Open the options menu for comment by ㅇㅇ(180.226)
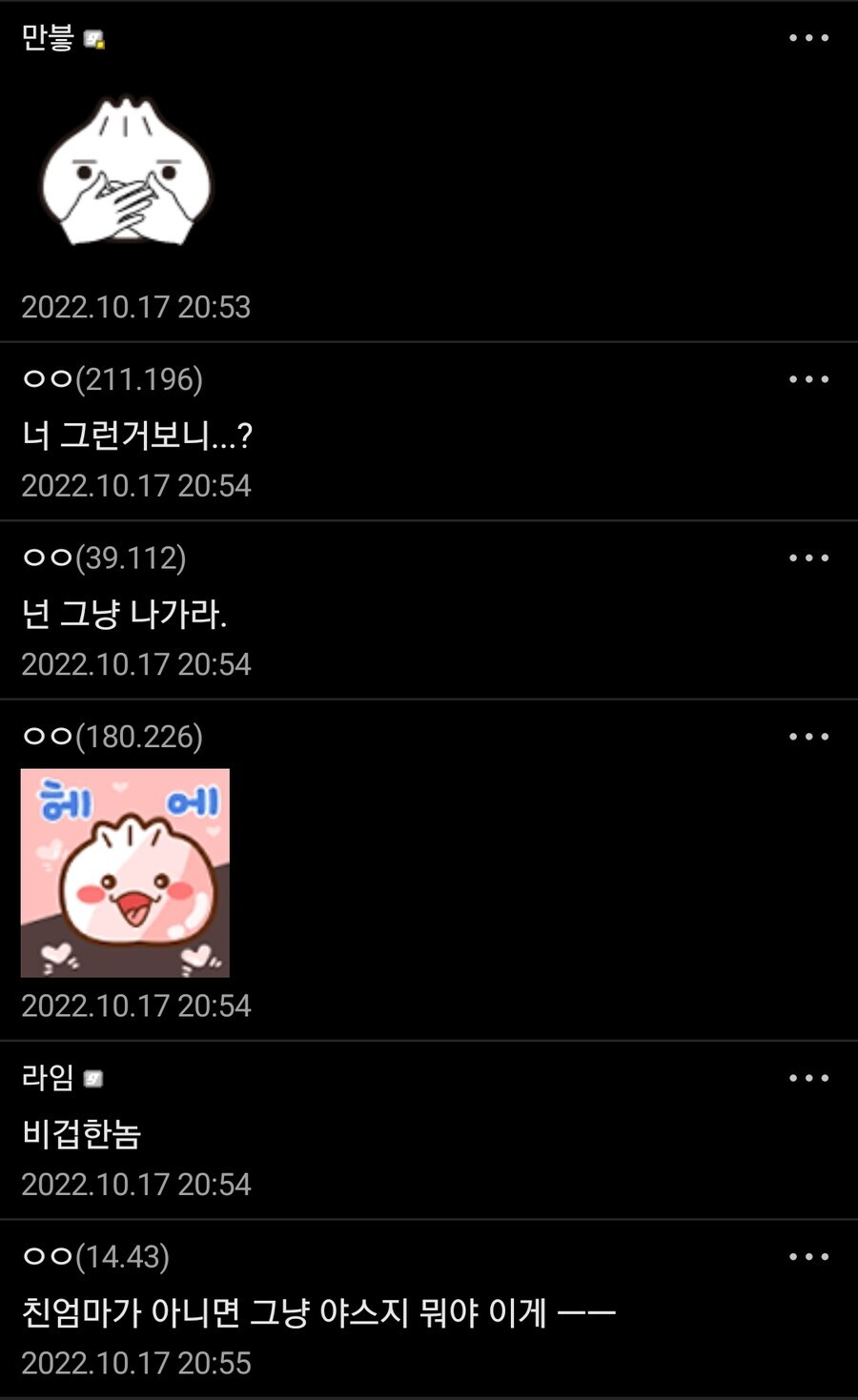 [810, 736]
